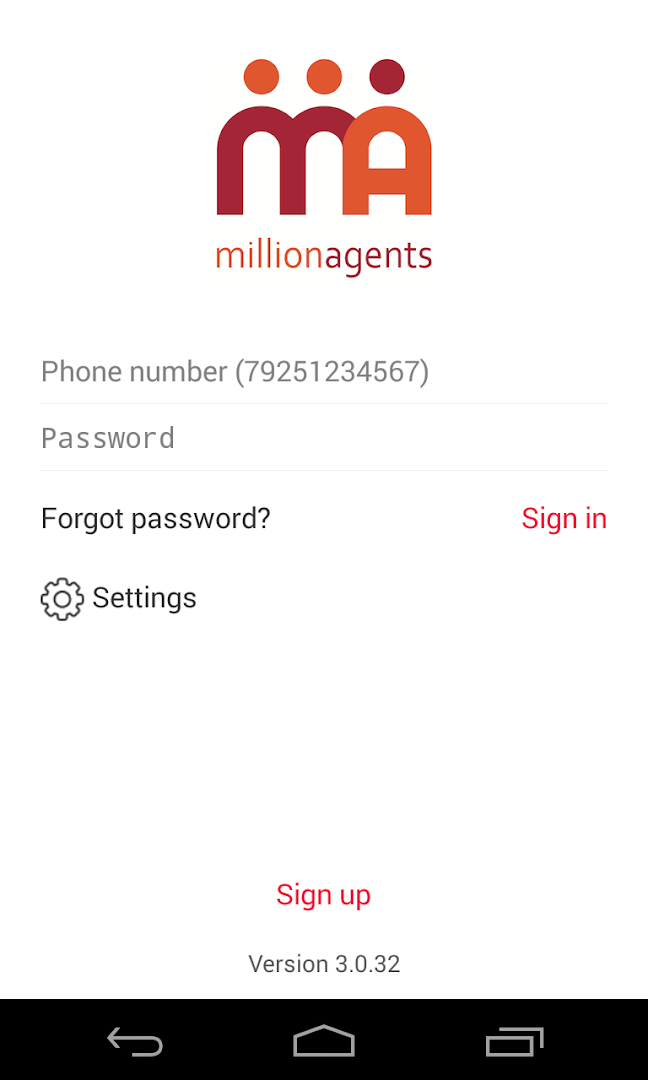Tap the system back button
The image size is (648, 1080).
(135, 1042)
